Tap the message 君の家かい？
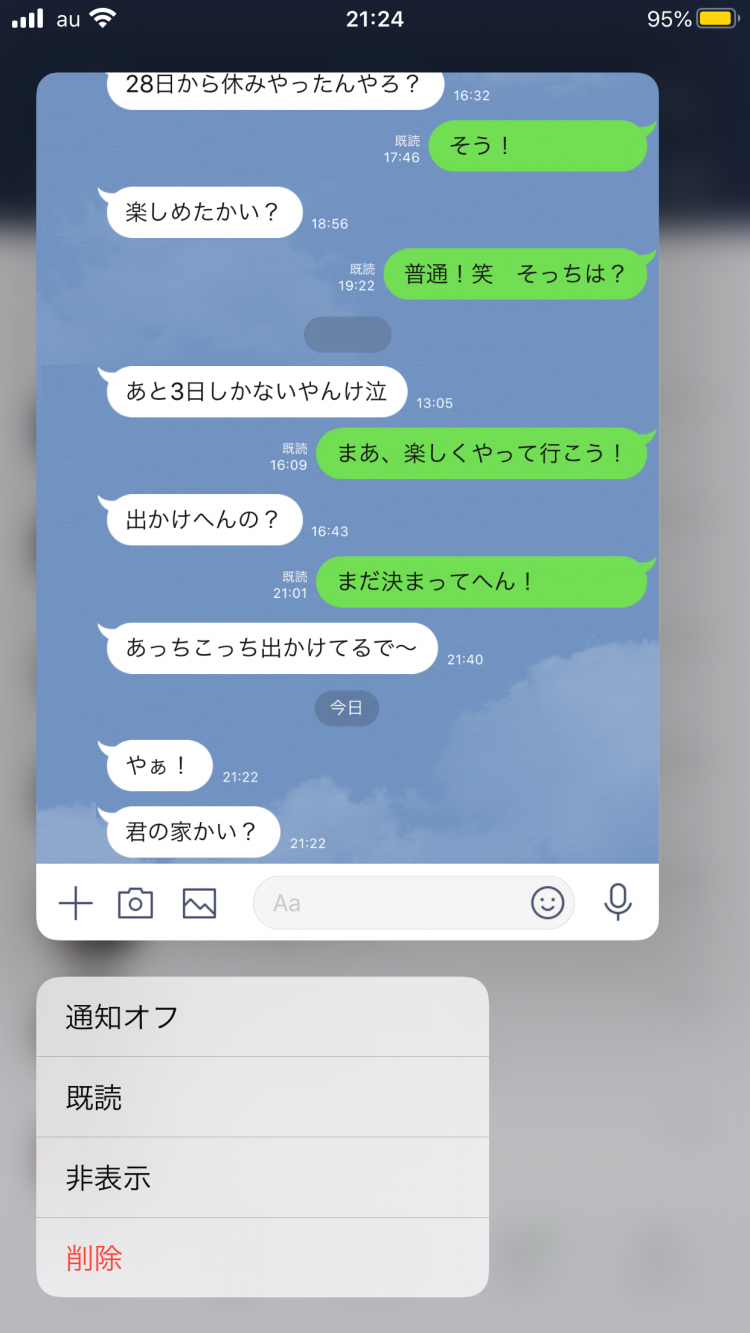 pyautogui.click(x=192, y=831)
